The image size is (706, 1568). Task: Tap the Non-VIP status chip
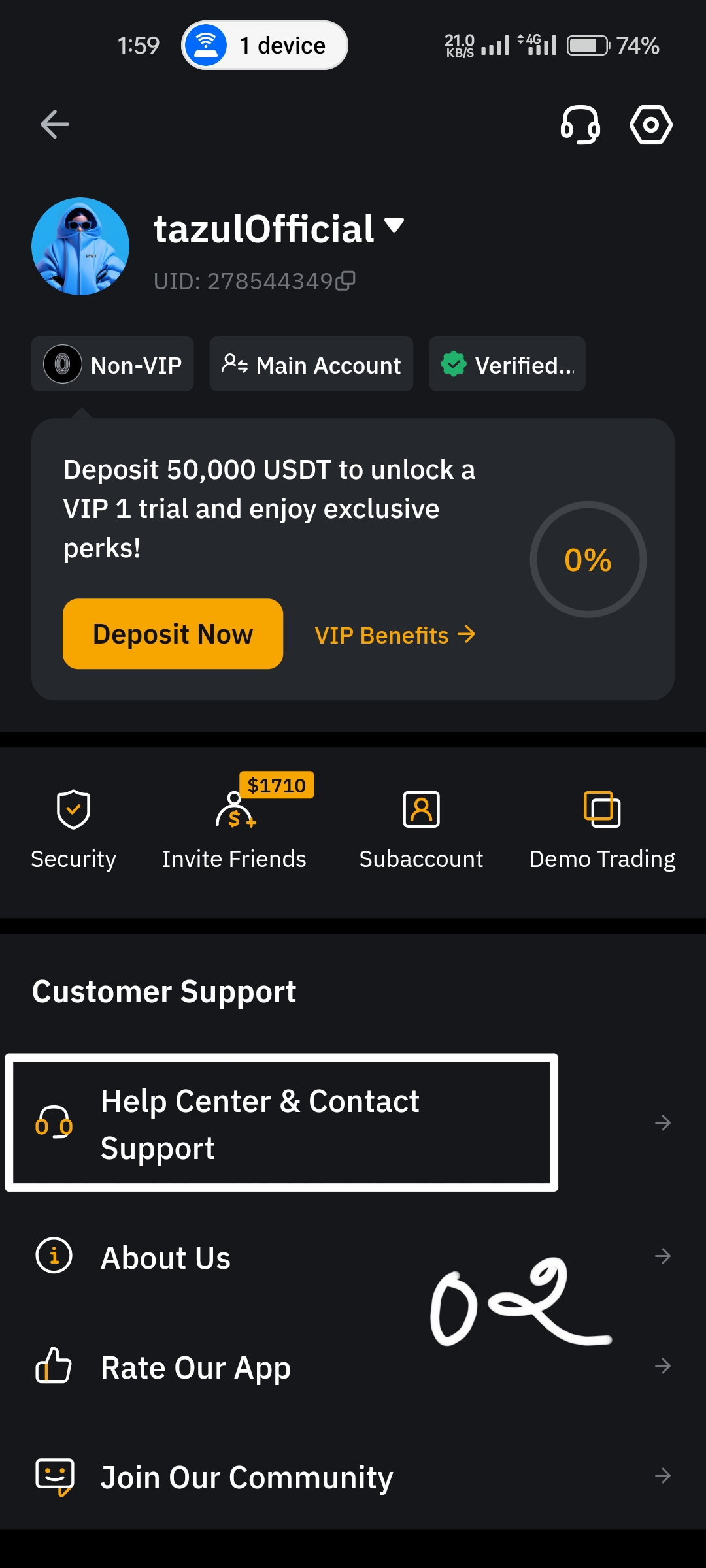coord(112,365)
